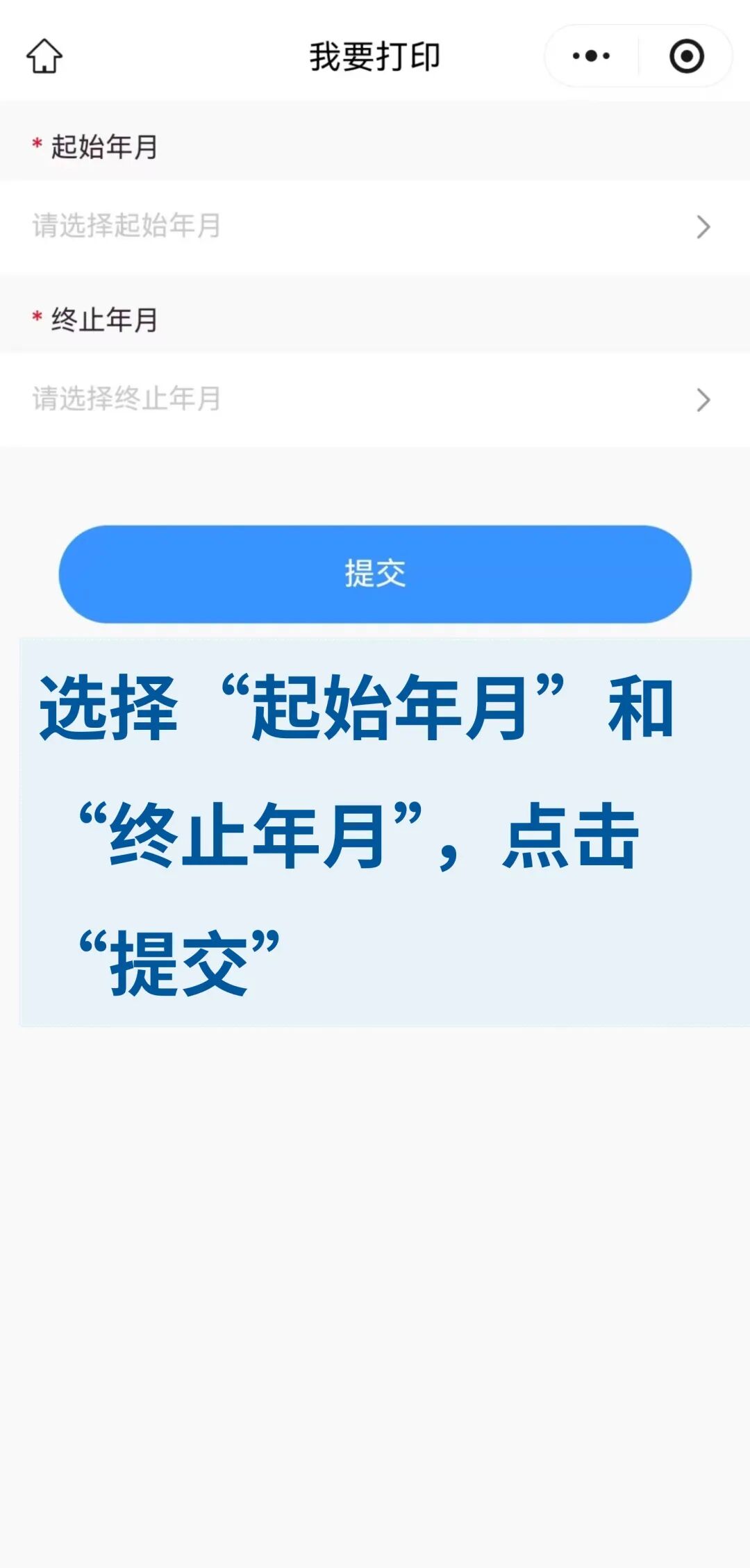Open the three-dot more menu

tap(591, 56)
